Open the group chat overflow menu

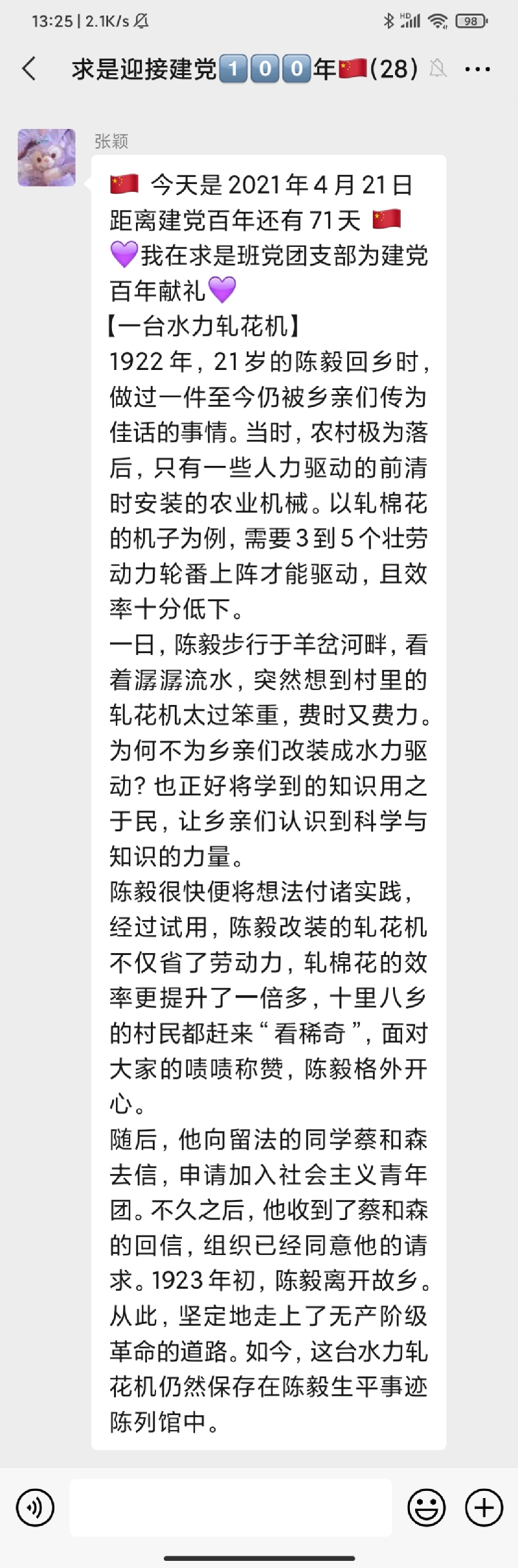tap(478, 69)
